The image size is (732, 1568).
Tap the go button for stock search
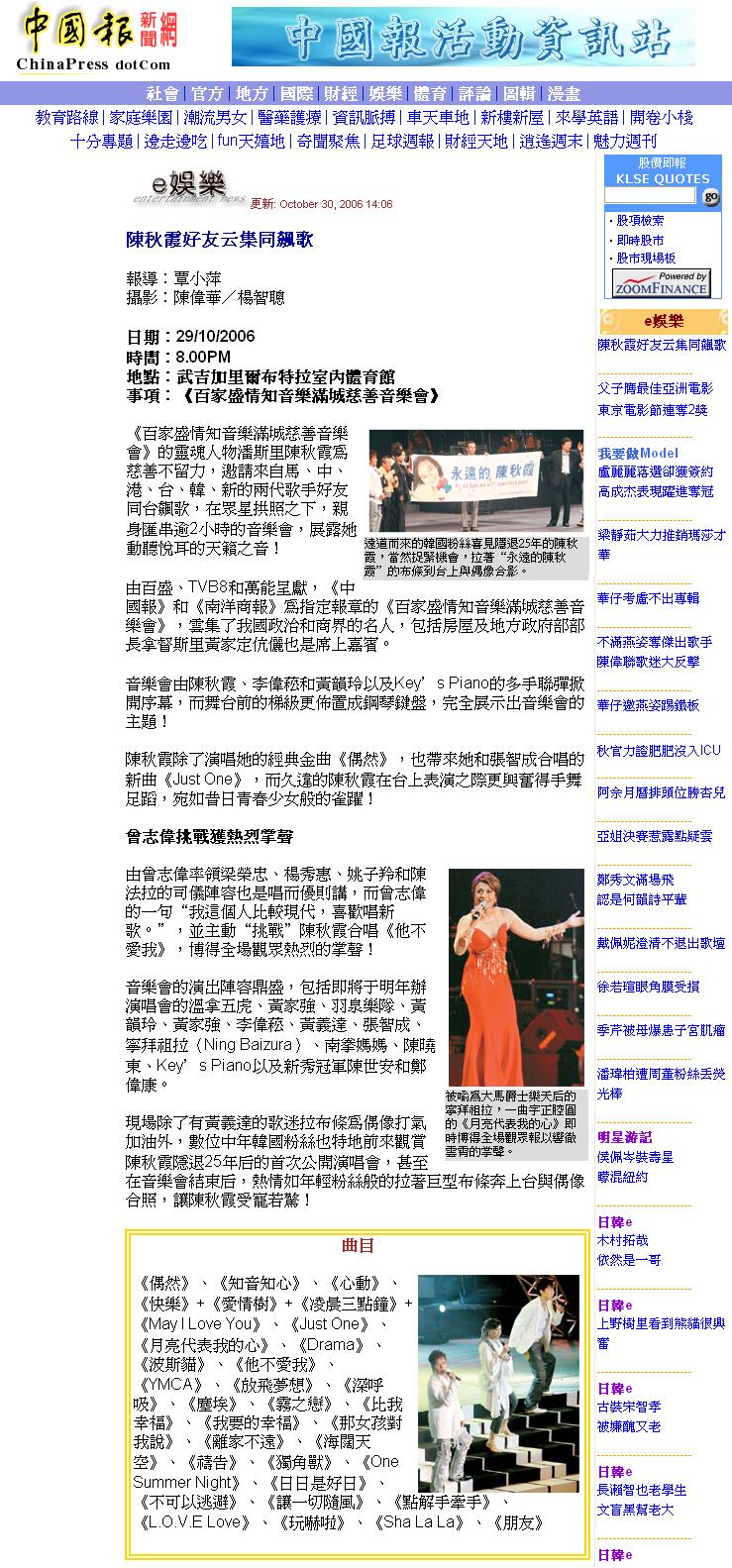[x=710, y=197]
